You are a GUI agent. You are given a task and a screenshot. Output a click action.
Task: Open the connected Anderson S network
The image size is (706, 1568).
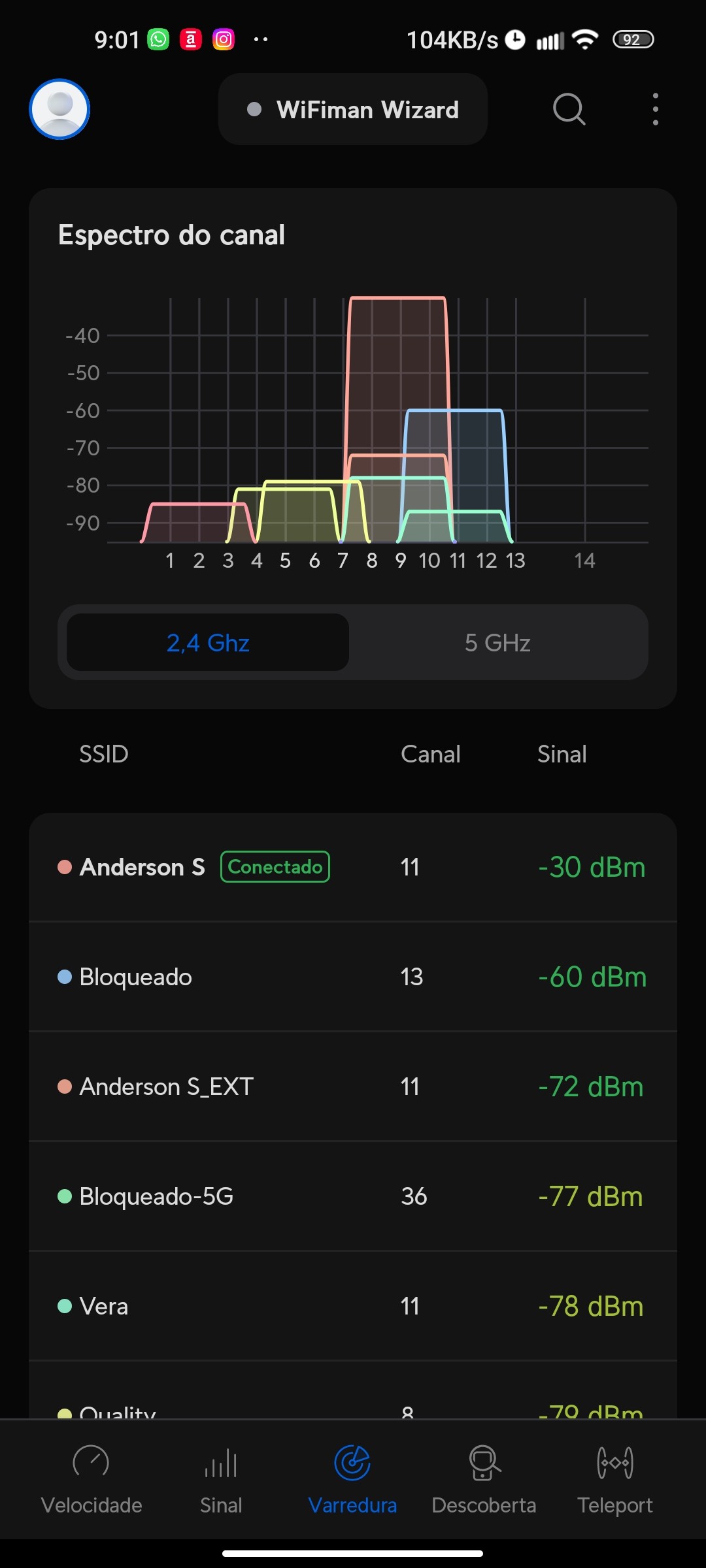353,868
